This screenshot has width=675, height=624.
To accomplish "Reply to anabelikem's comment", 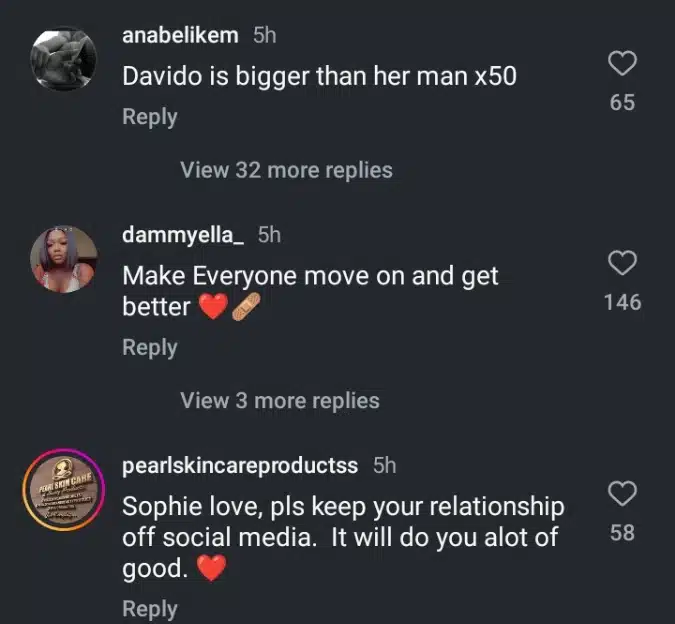I will (149, 117).
